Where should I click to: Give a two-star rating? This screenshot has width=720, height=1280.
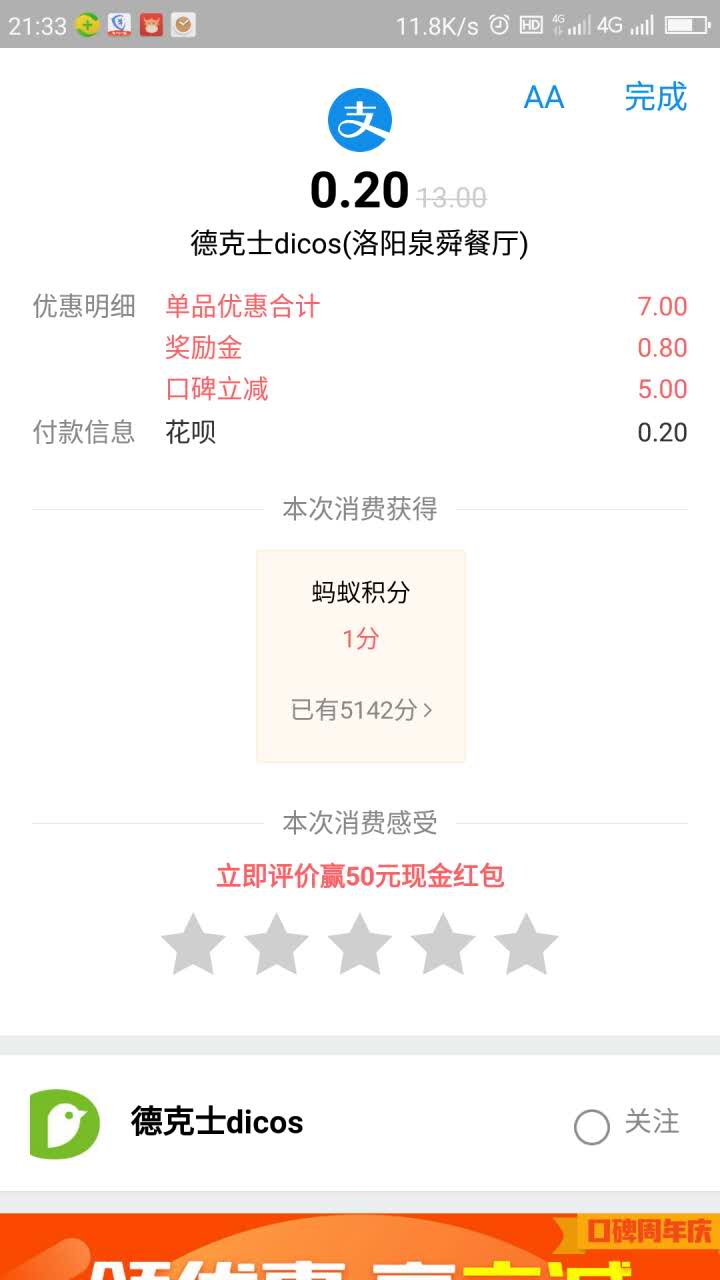coord(276,944)
